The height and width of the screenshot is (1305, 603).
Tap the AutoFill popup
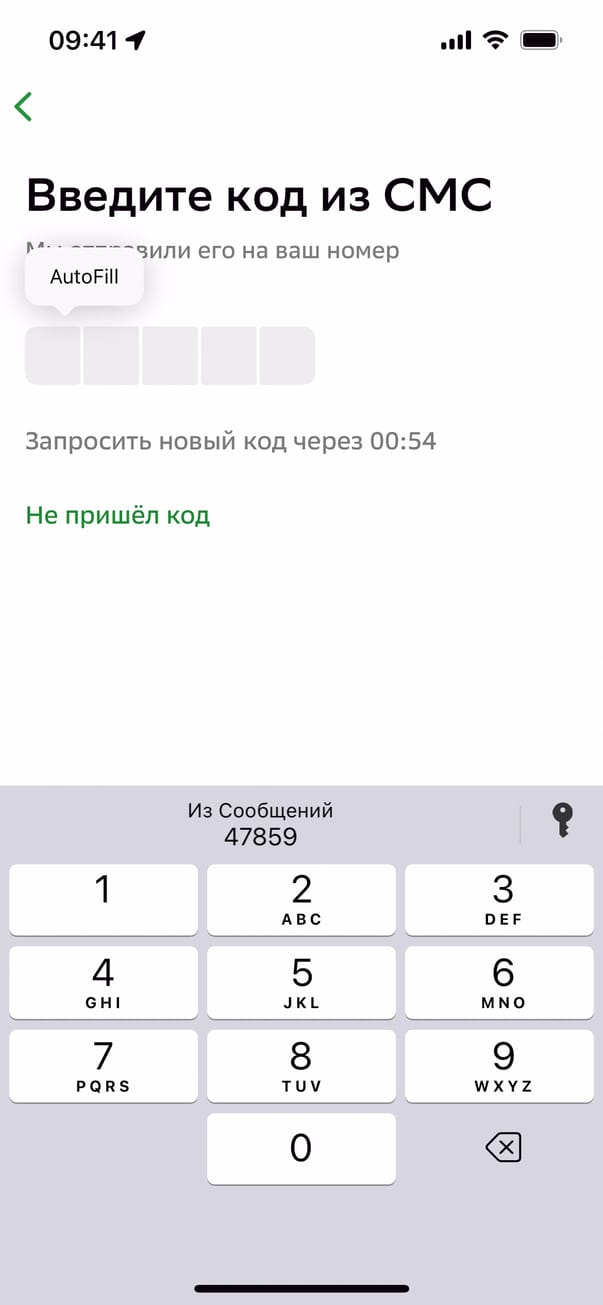tap(84, 277)
